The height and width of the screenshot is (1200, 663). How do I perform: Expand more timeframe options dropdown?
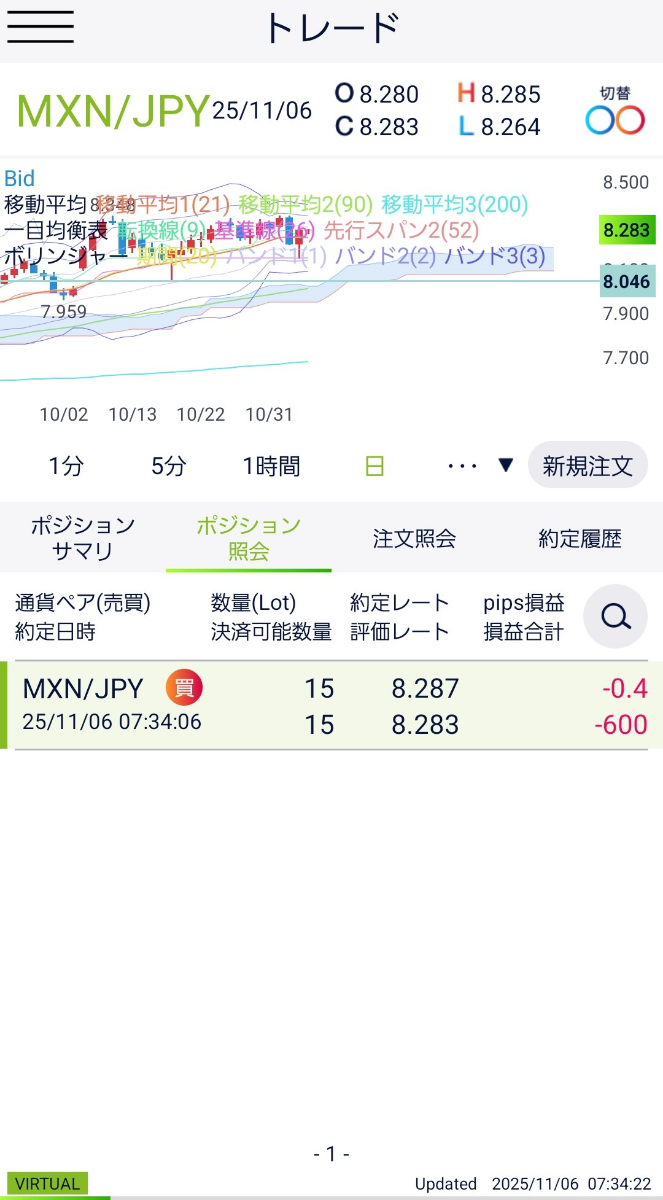point(481,466)
